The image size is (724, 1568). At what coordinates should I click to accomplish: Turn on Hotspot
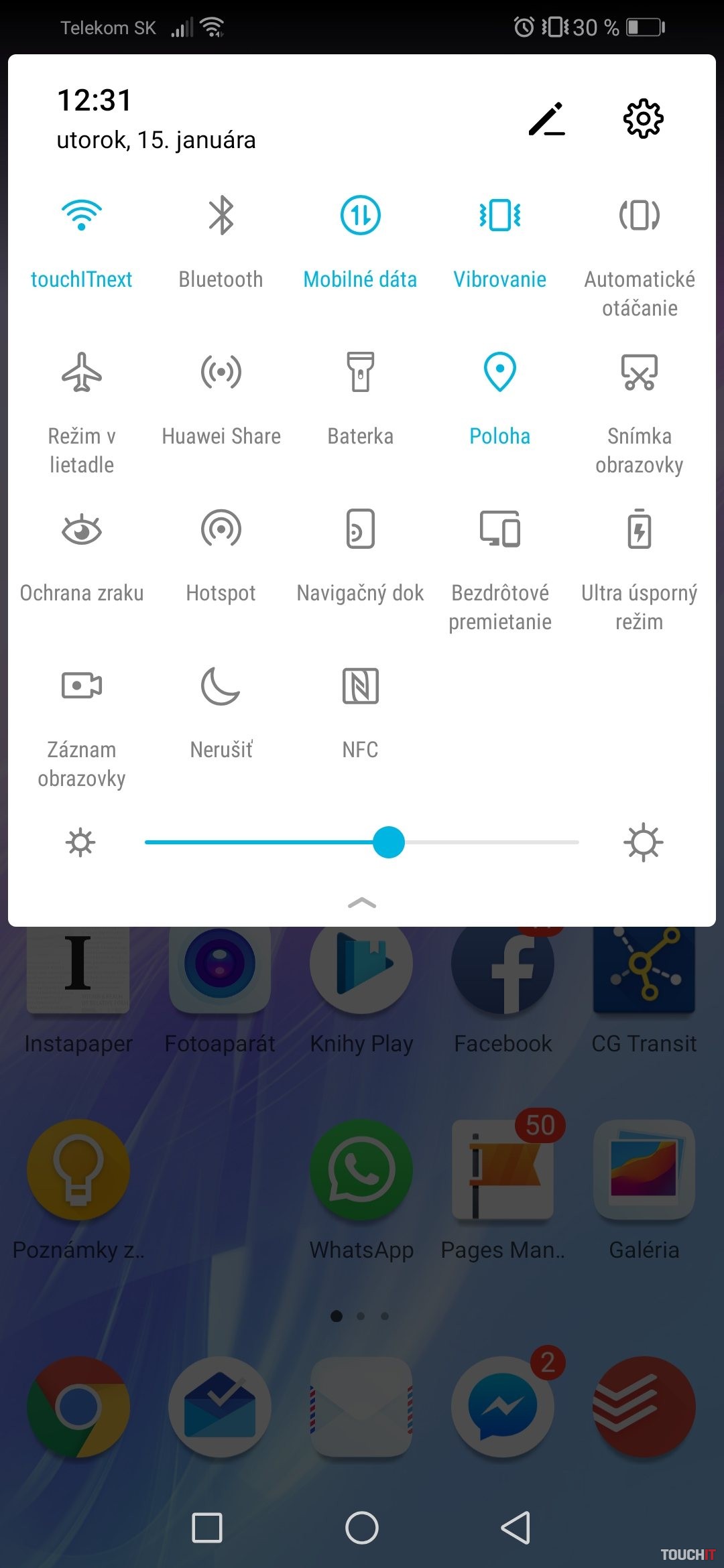tap(221, 529)
